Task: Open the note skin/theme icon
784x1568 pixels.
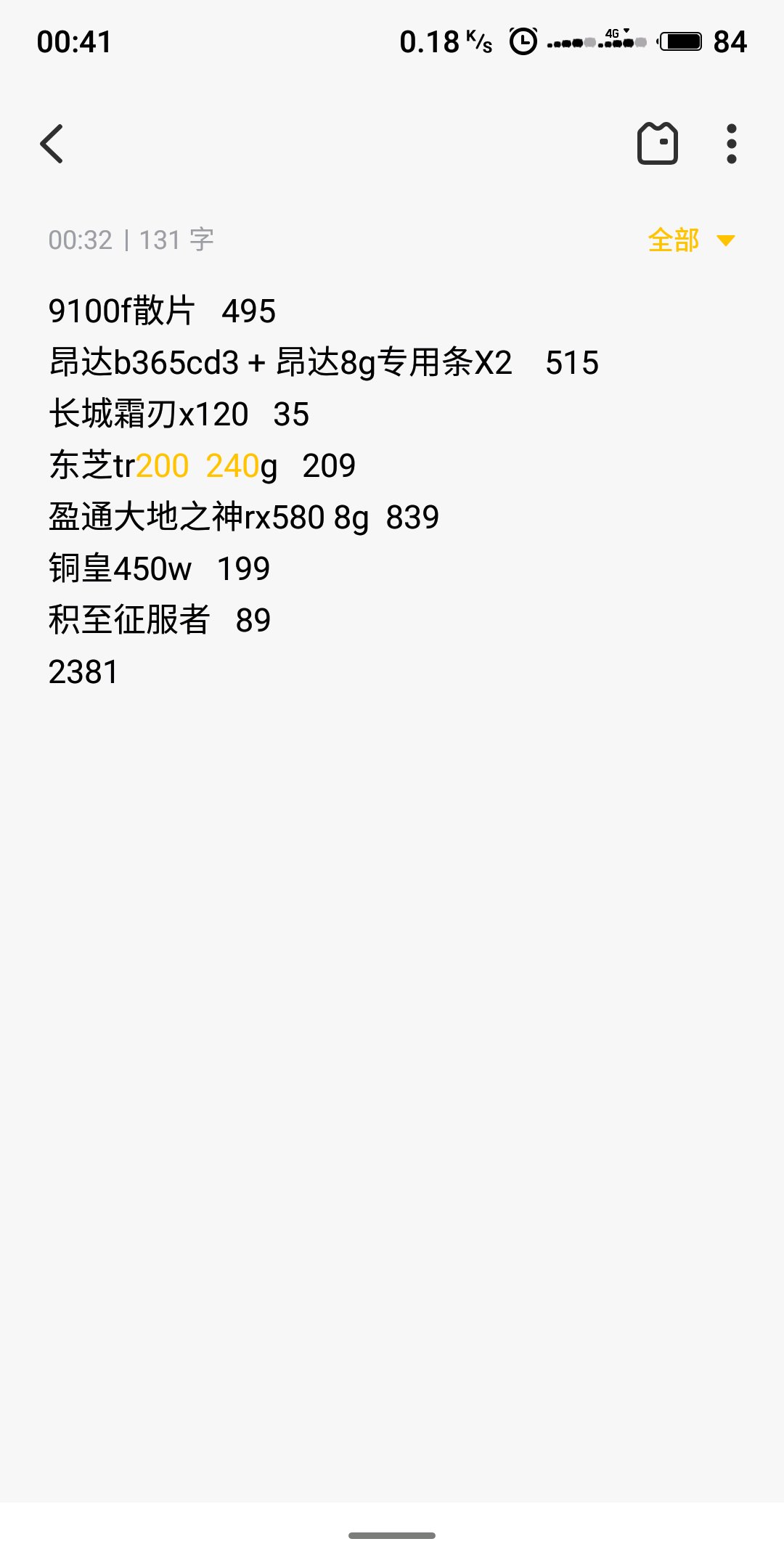Action: point(658,144)
